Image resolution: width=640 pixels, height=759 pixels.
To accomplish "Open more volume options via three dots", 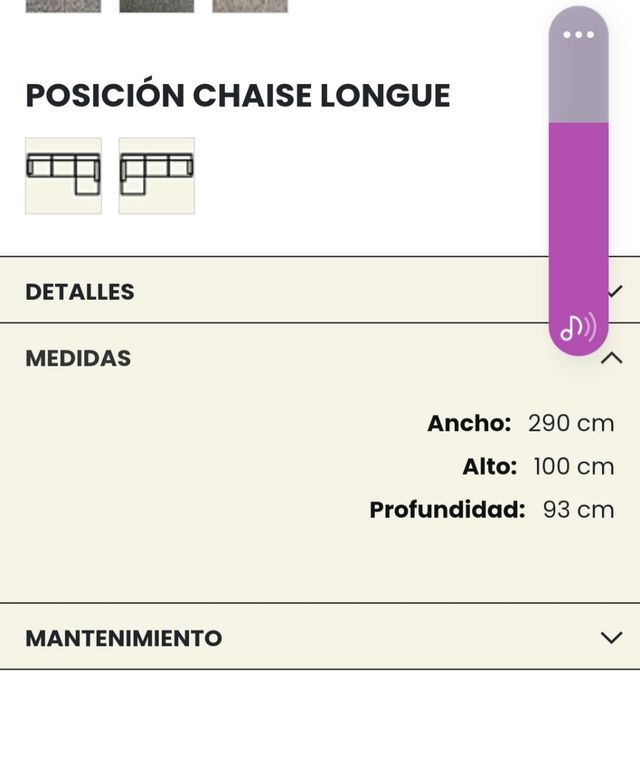I will pos(578,35).
